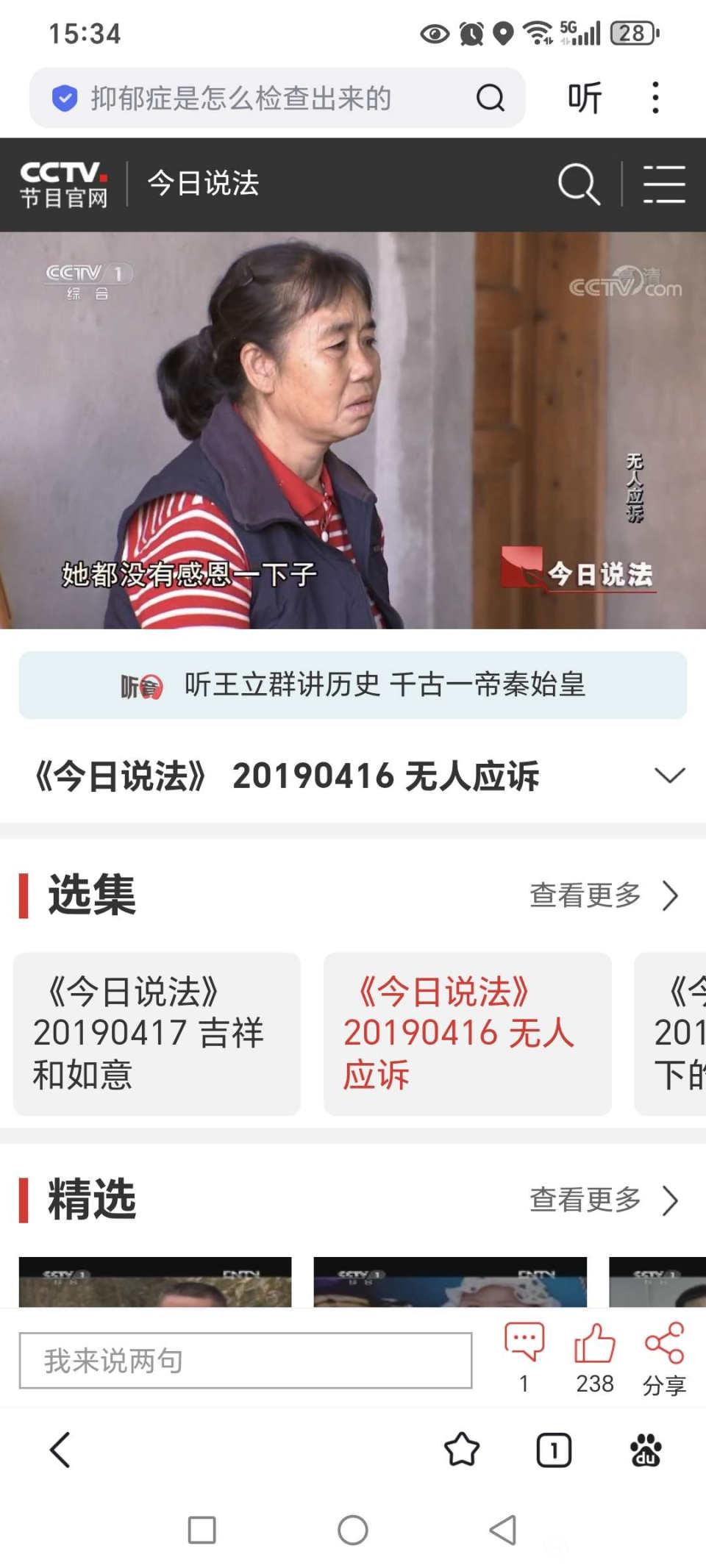The image size is (706, 1568).
Task: Open the browser tabs switcher
Action: coord(554,1450)
